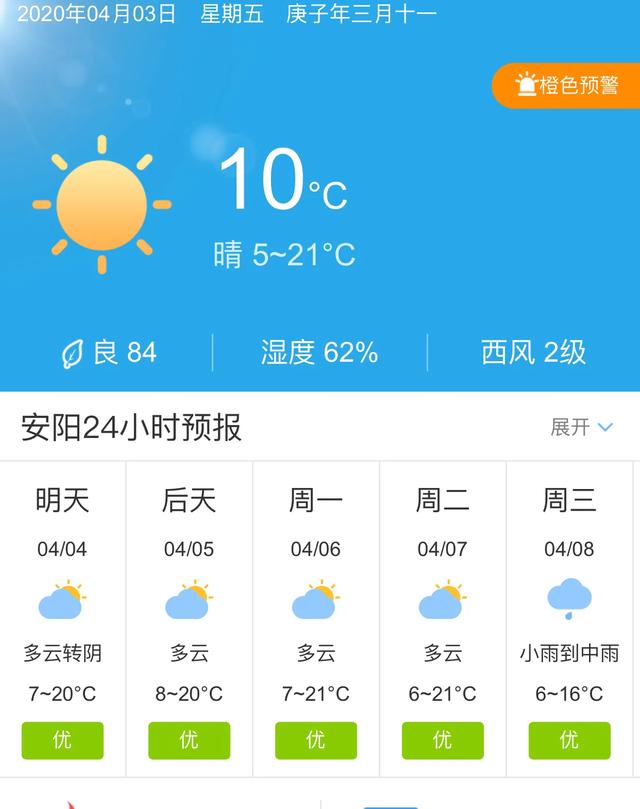Open tomorrow's 04/04 forecast card
Image resolution: width=640 pixels, height=809 pixels.
(x=63, y=618)
